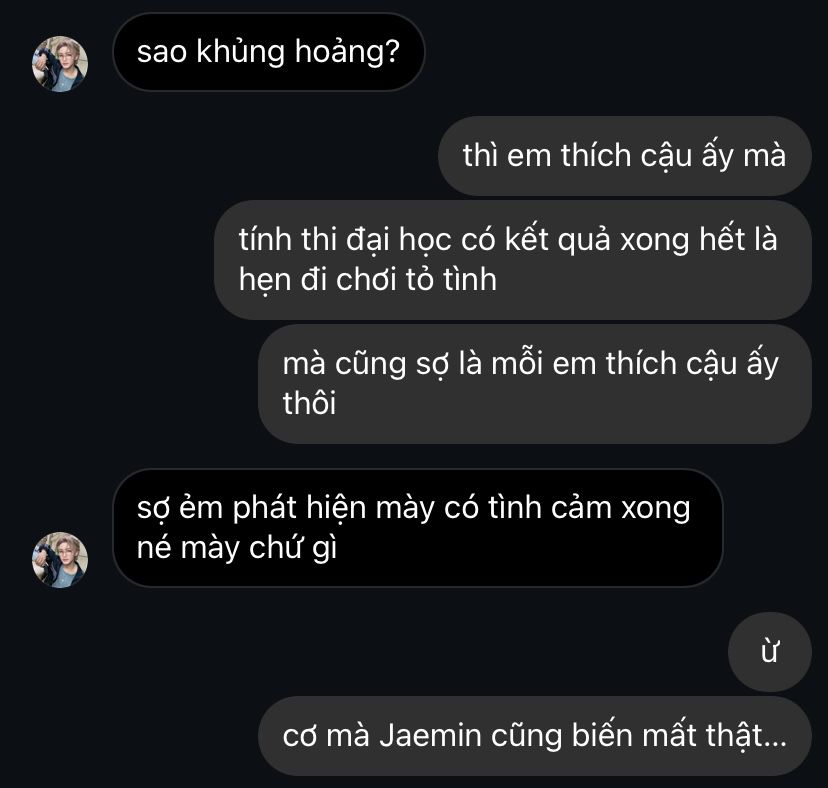Tap the avatar beside "sợ ẻm phát hiện" message
The height and width of the screenshot is (788, 828).
click(61, 559)
